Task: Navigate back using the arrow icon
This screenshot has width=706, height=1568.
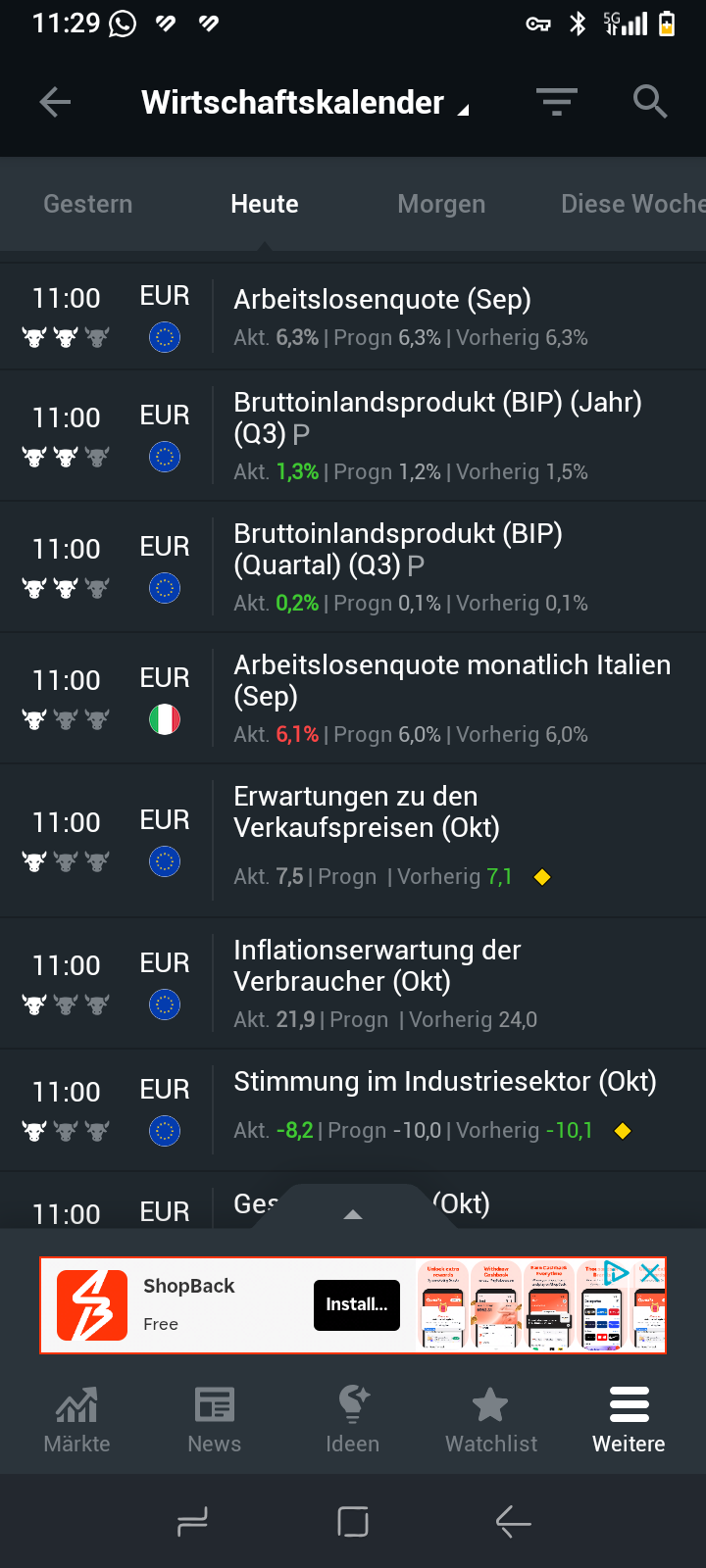Action: (55, 102)
